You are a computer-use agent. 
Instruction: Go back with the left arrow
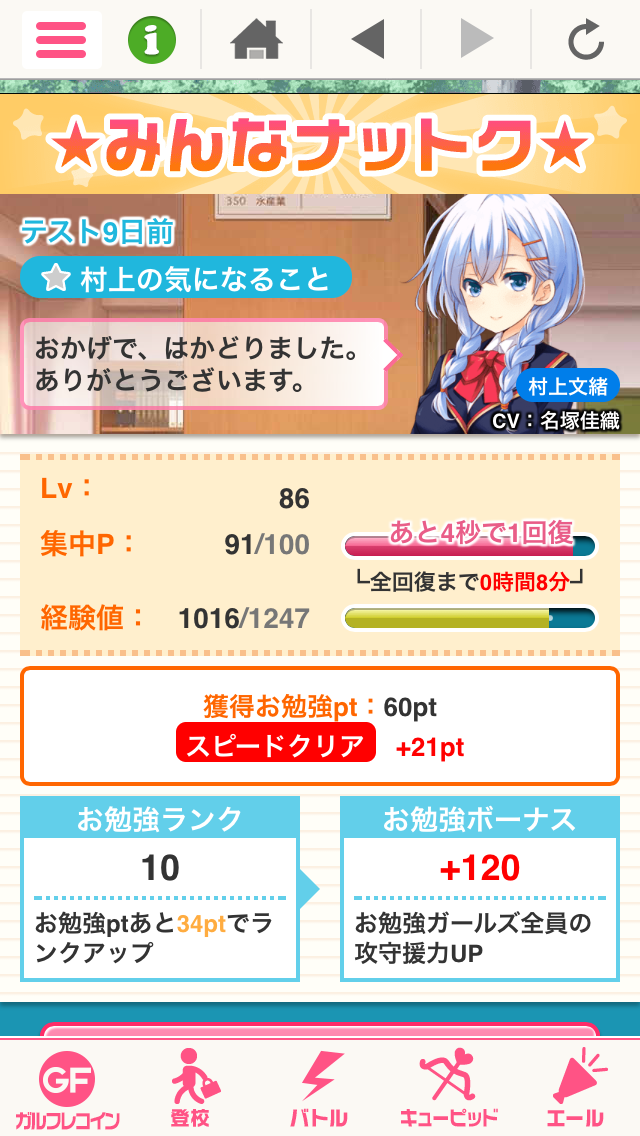(367, 40)
